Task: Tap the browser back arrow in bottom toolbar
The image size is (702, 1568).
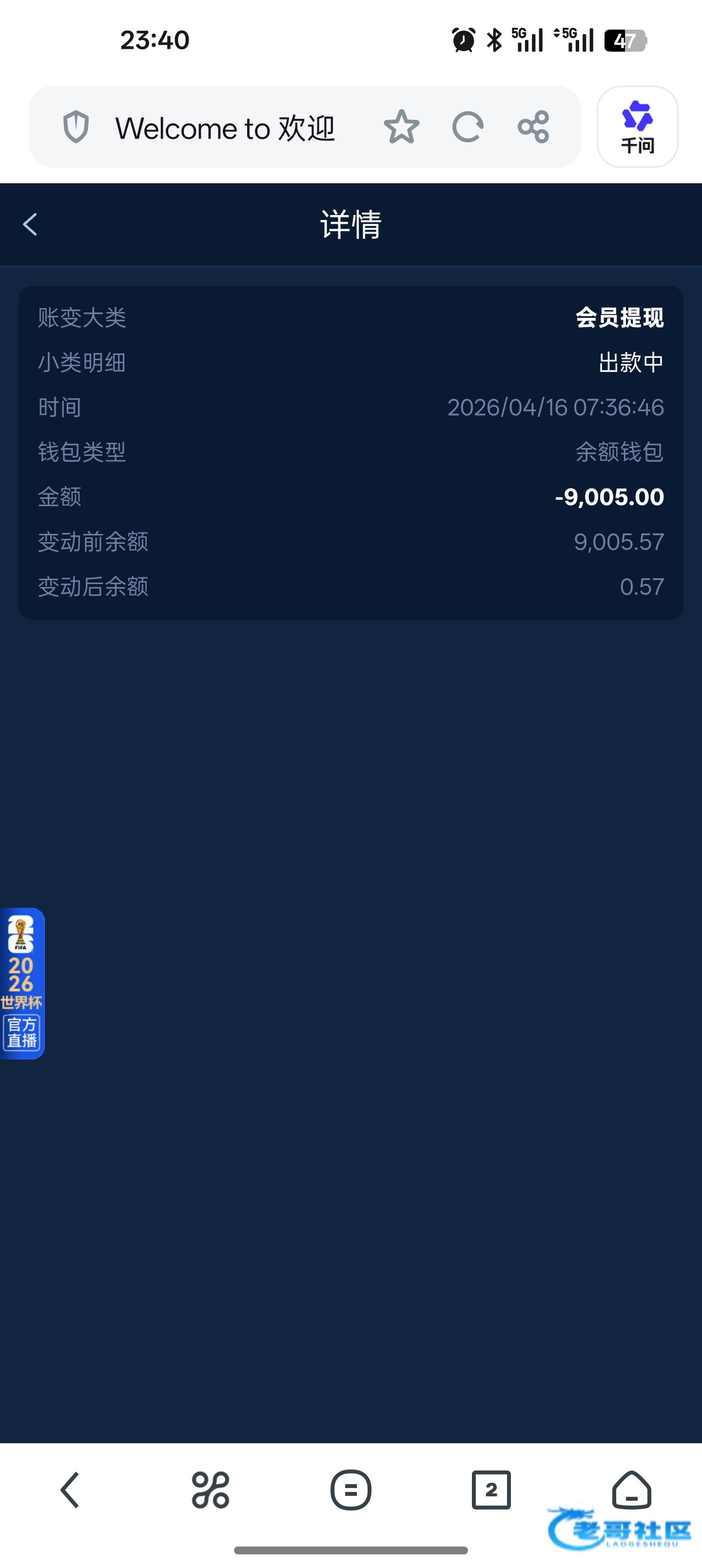Action: (70, 1490)
